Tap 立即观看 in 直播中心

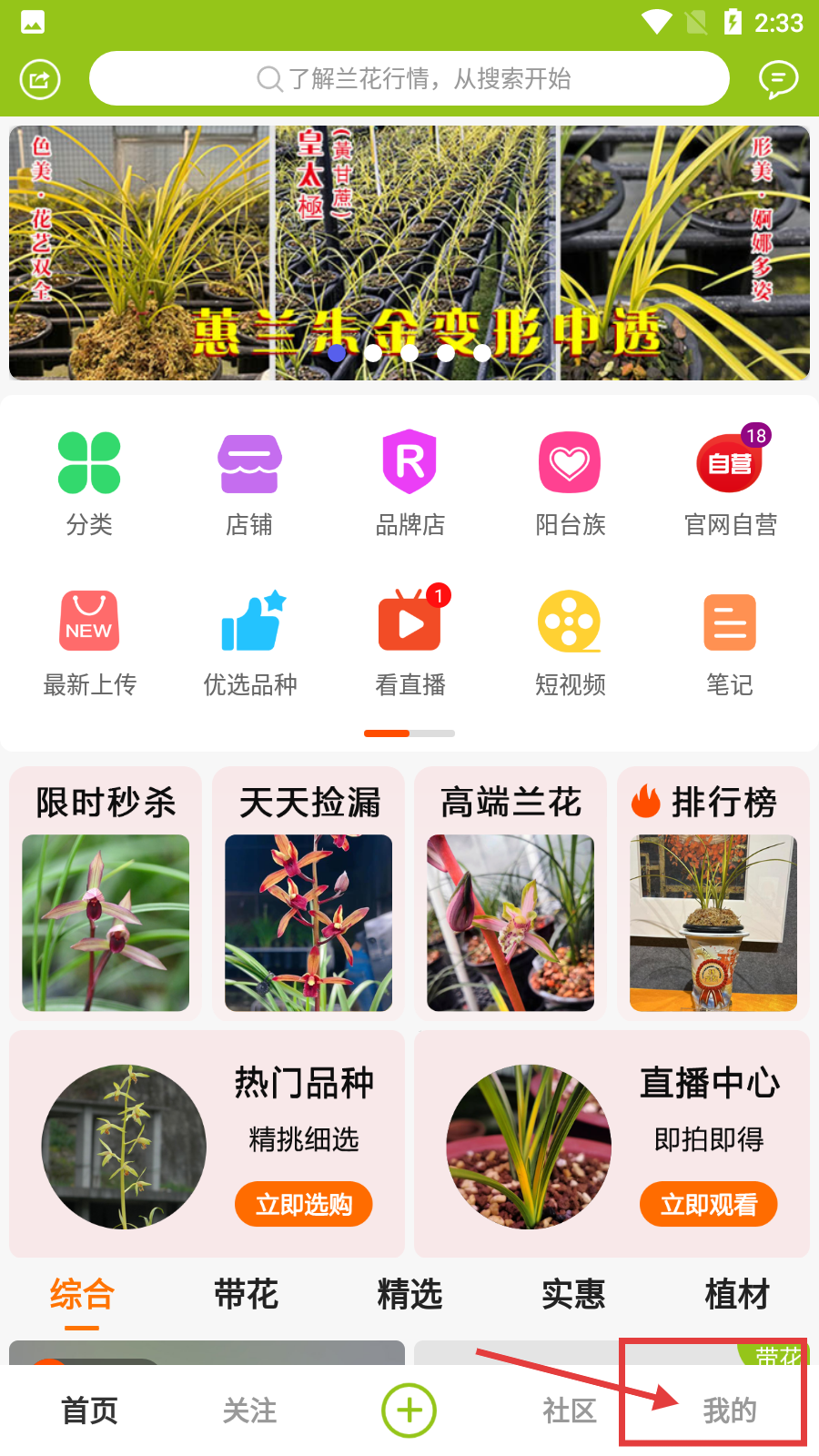pos(708,1204)
